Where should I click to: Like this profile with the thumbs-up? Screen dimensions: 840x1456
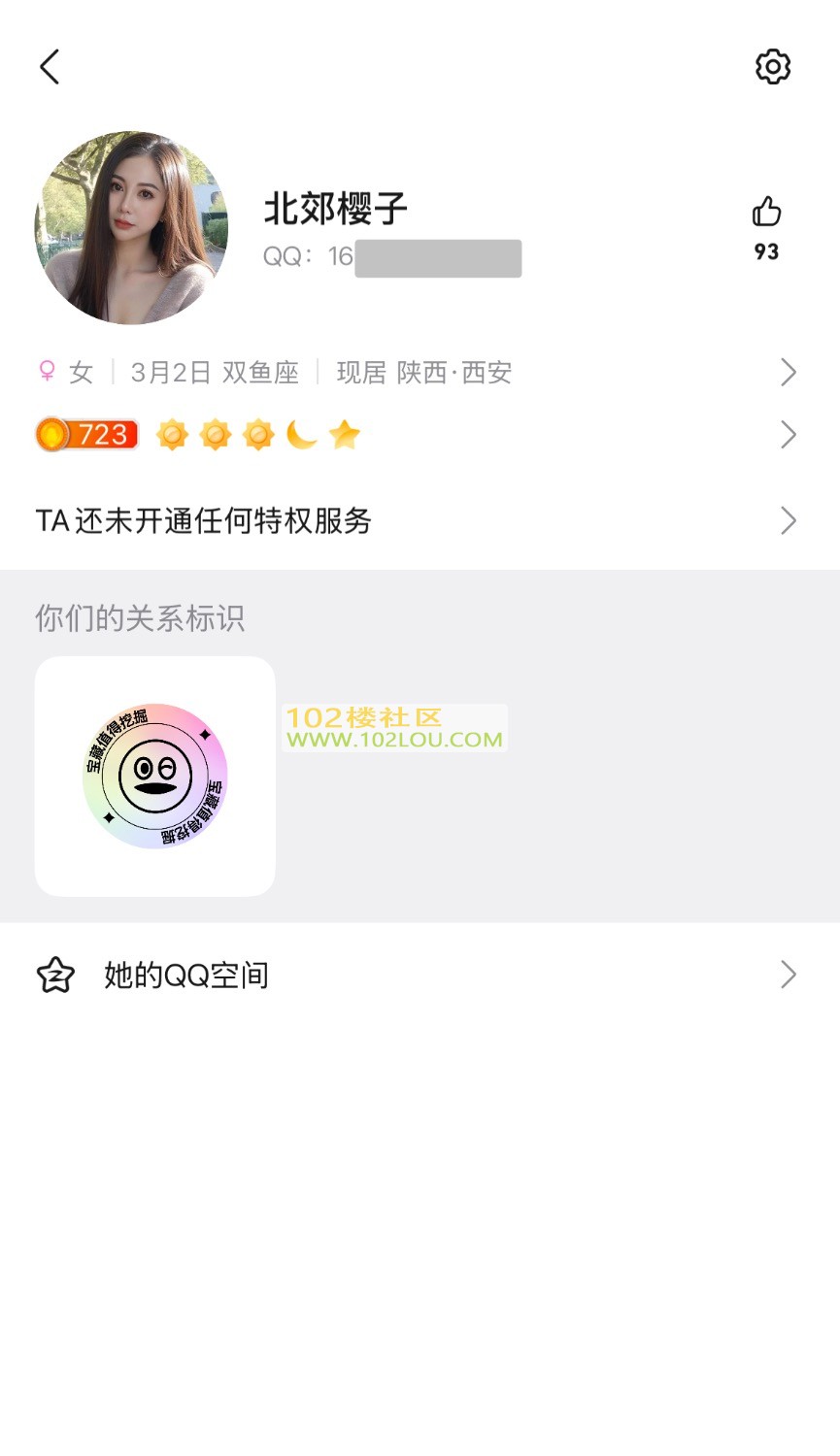pos(766,213)
